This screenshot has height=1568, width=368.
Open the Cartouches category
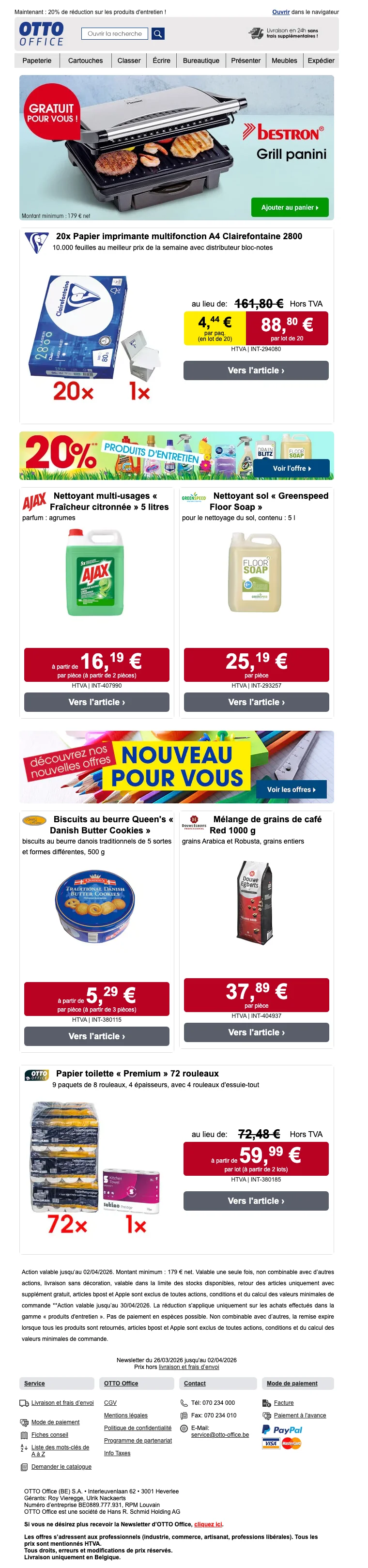coord(85,60)
